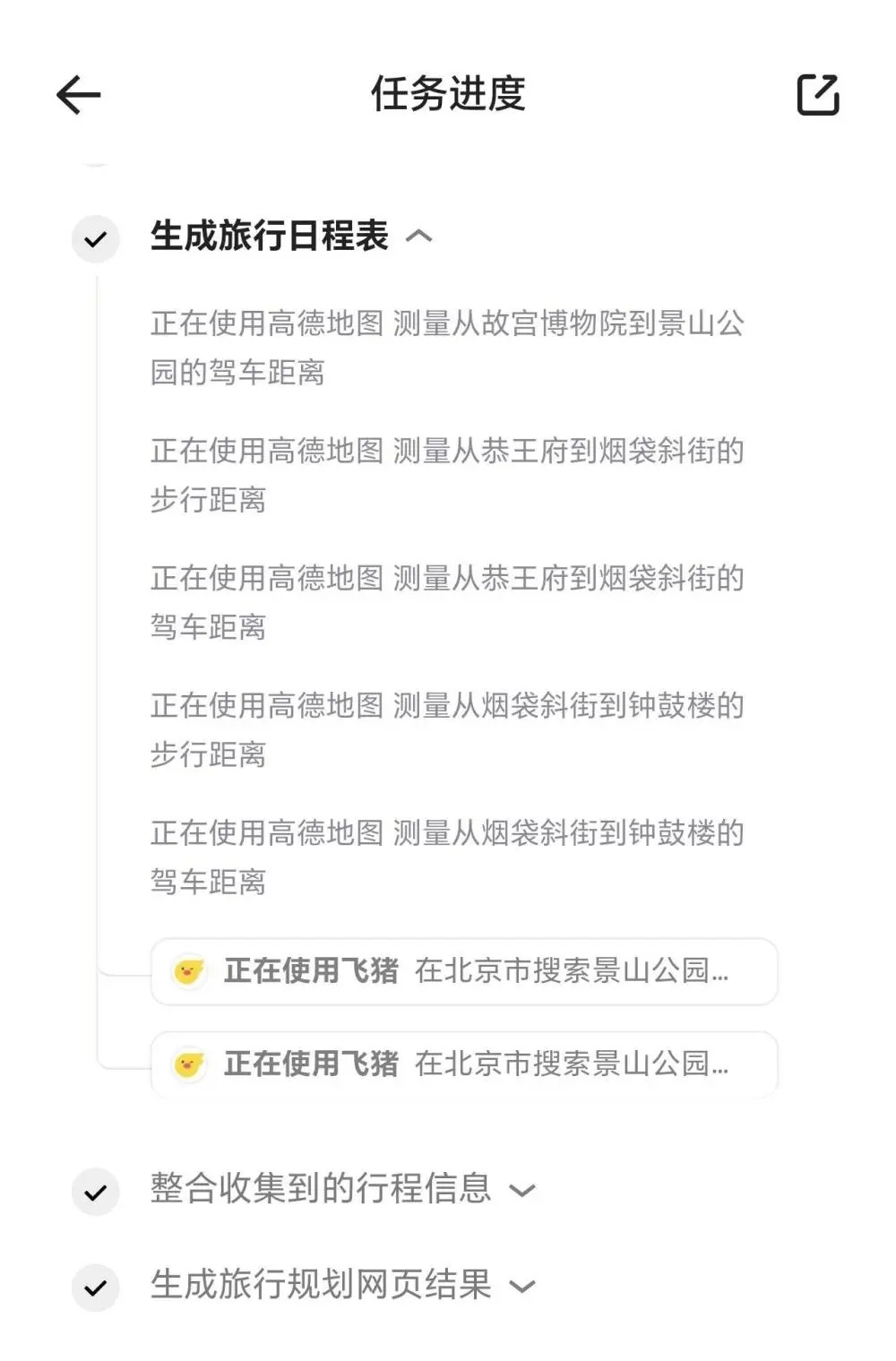Tap the 烟袋斜街到钟鼓楼 driving distance text

(x=448, y=857)
